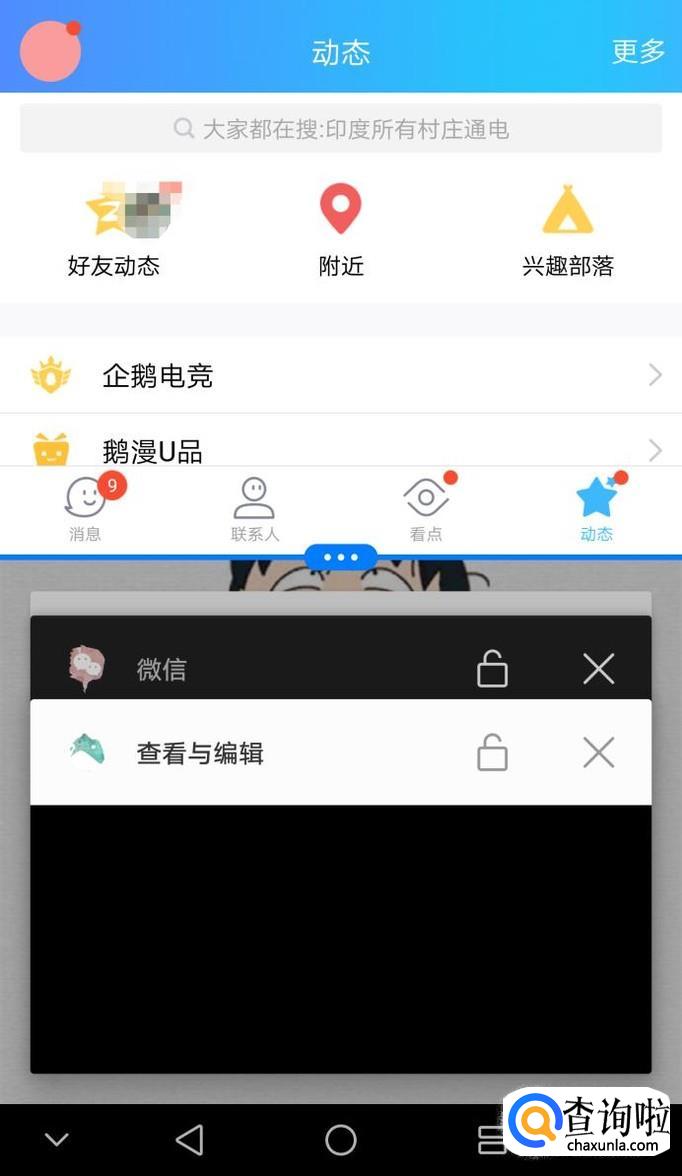Tap 更多 in the top bar
The width and height of the screenshot is (682, 1176).
coord(638,52)
